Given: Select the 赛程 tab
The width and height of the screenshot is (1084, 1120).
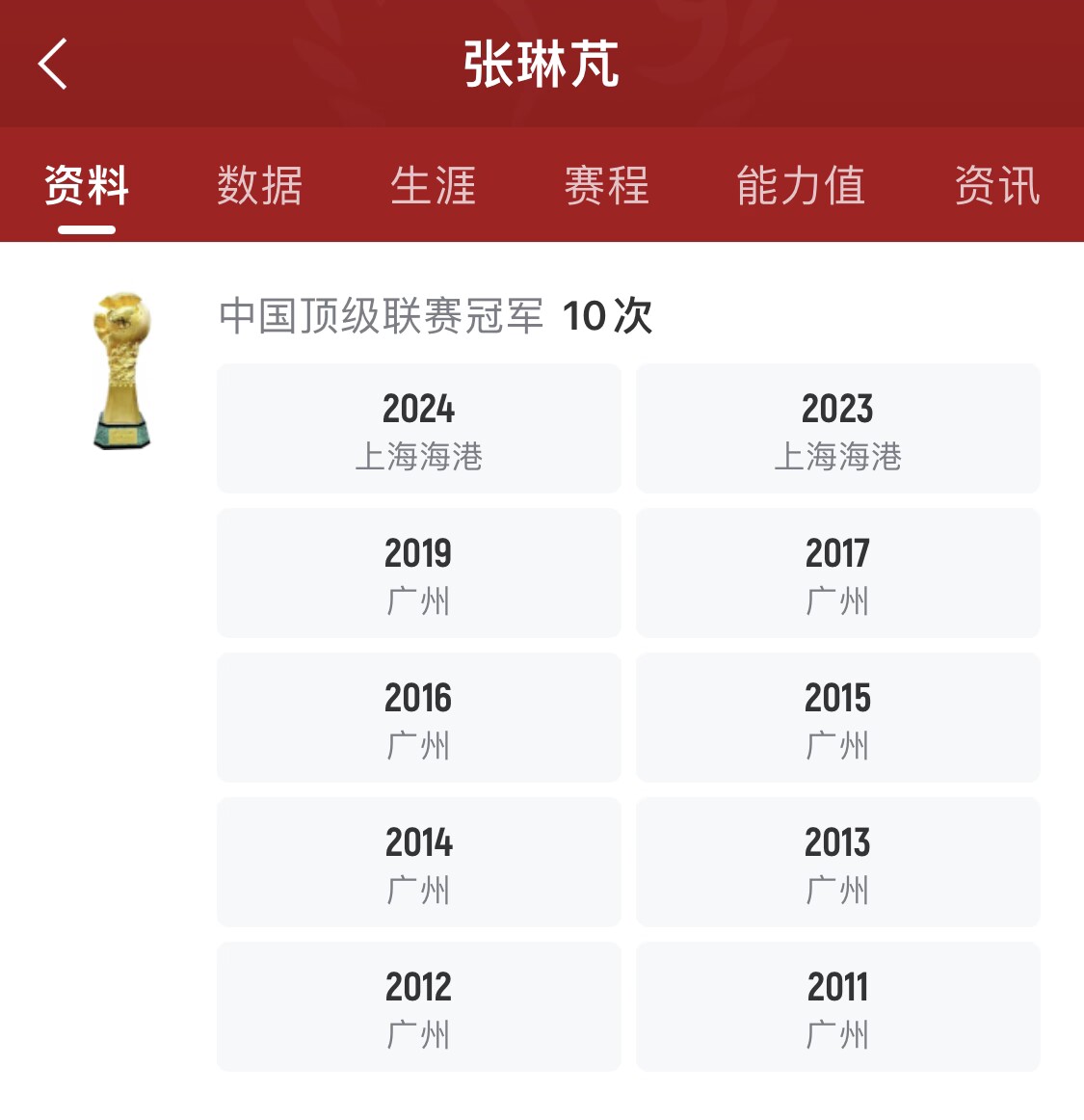Looking at the screenshot, I should pos(607,185).
